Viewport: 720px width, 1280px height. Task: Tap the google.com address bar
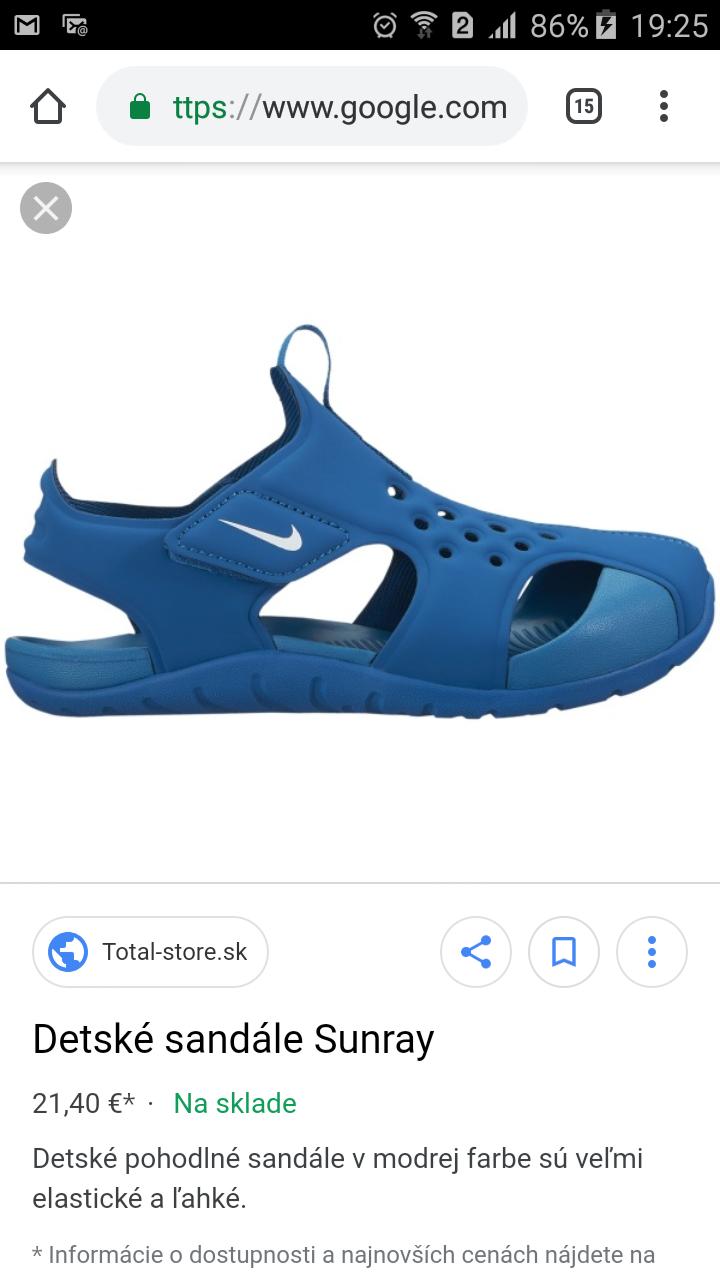pos(320,107)
